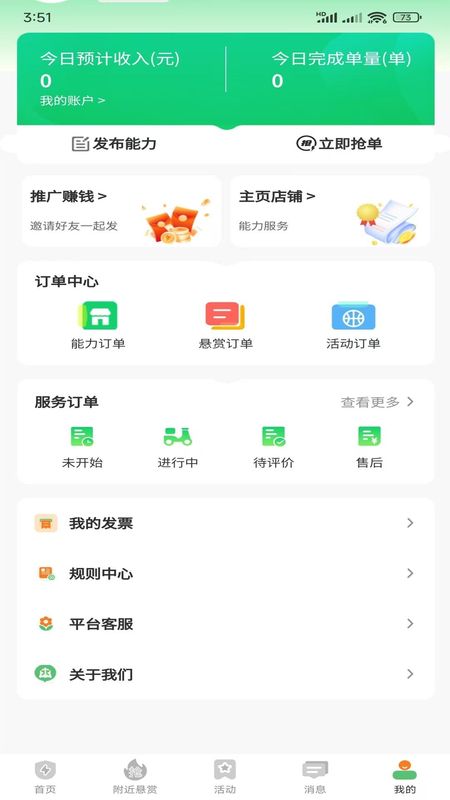Open 活动订单 in order center

(x=353, y=325)
